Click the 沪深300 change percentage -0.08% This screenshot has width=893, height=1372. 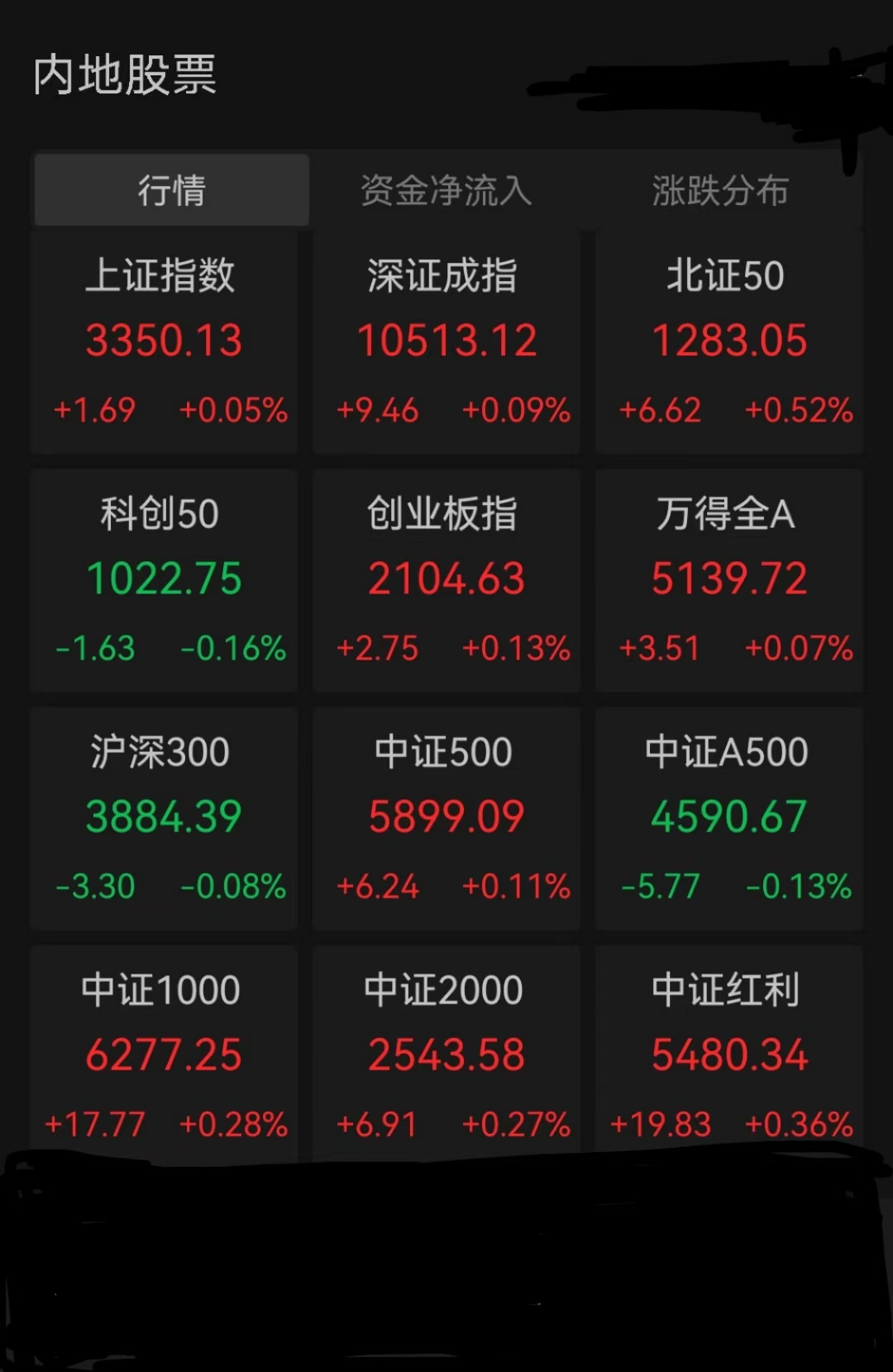232,886
